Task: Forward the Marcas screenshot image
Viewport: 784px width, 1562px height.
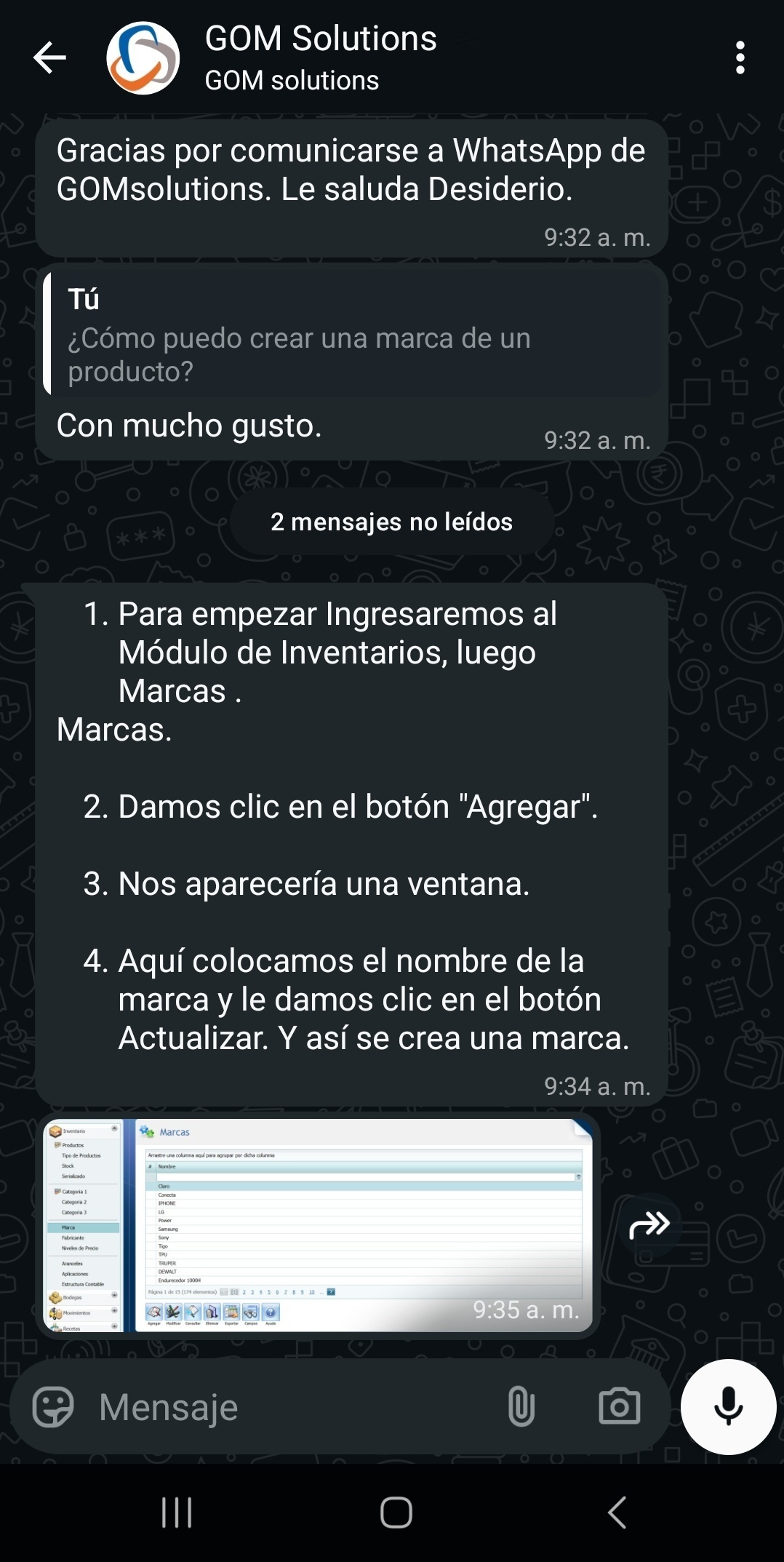Action: pyautogui.click(x=648, y=1225)
